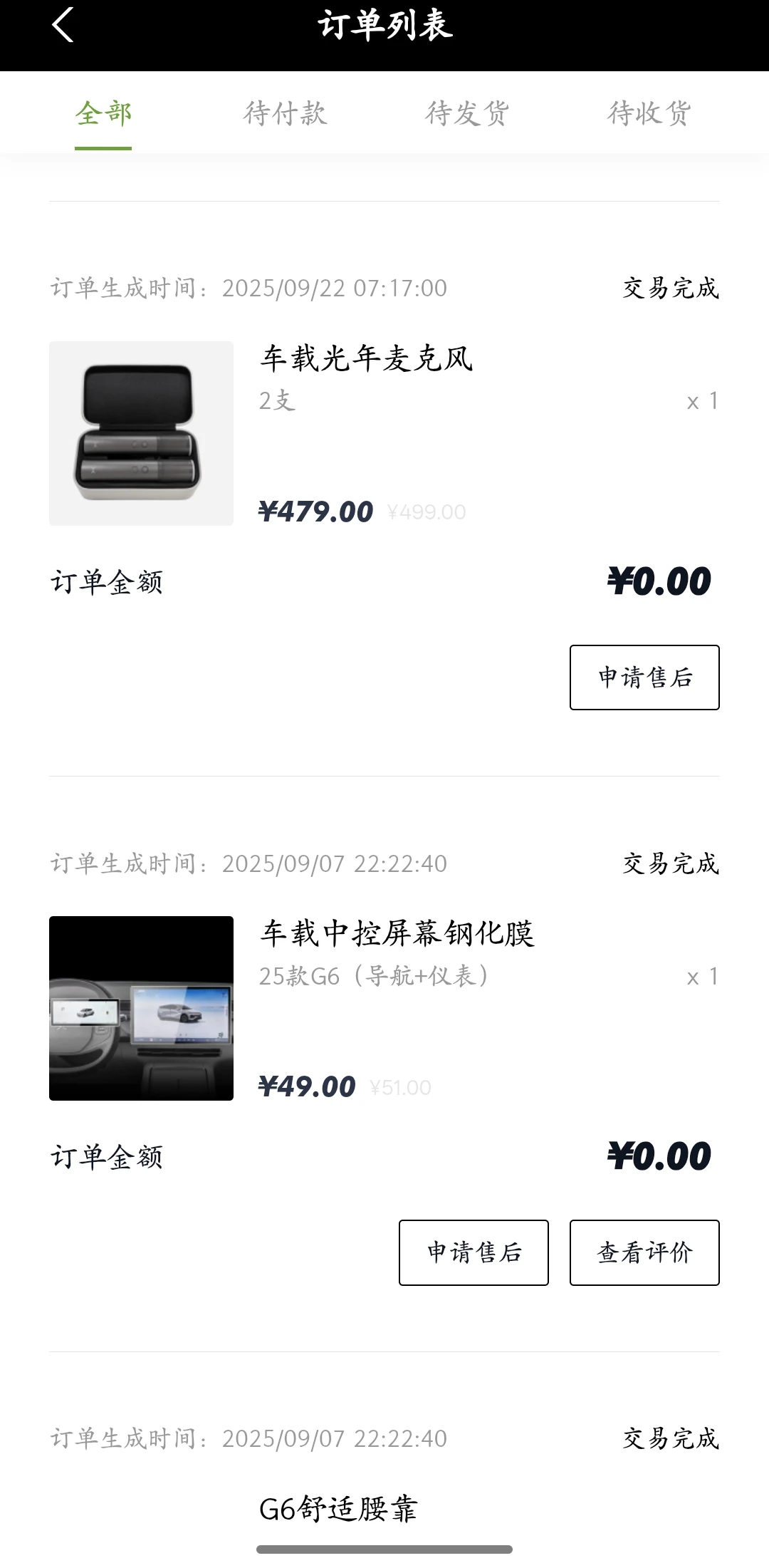Switch to the 全部 tab
Viewport: 769px width, 1568px height.
(103, 113)
